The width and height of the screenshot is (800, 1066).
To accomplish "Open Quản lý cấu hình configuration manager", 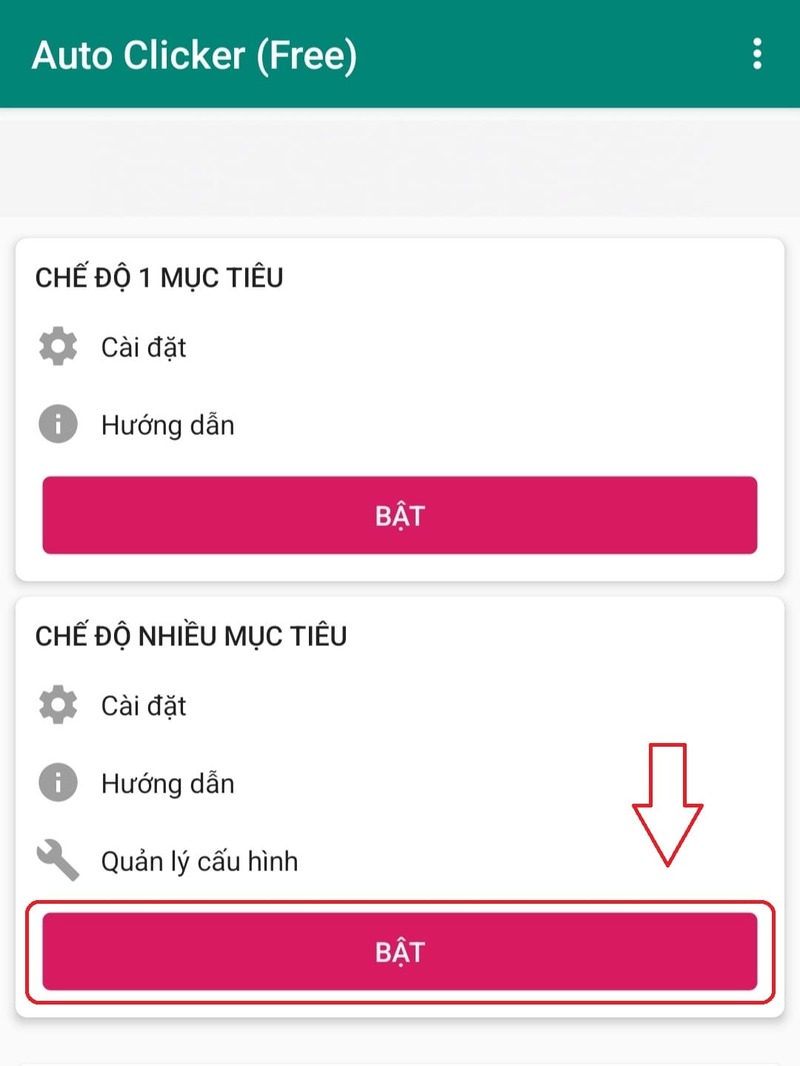I will pos(196,861).
